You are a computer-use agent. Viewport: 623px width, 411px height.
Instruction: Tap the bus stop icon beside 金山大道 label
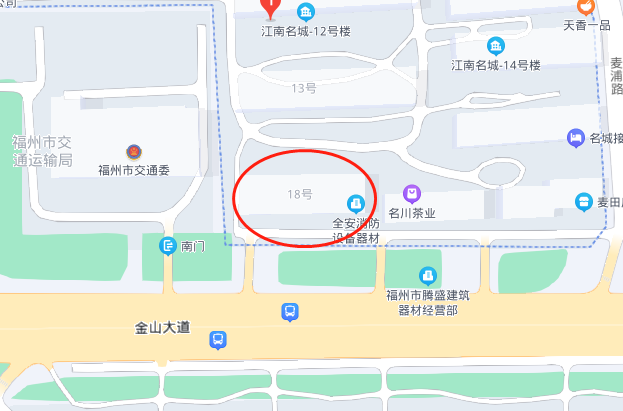point(217,341)
